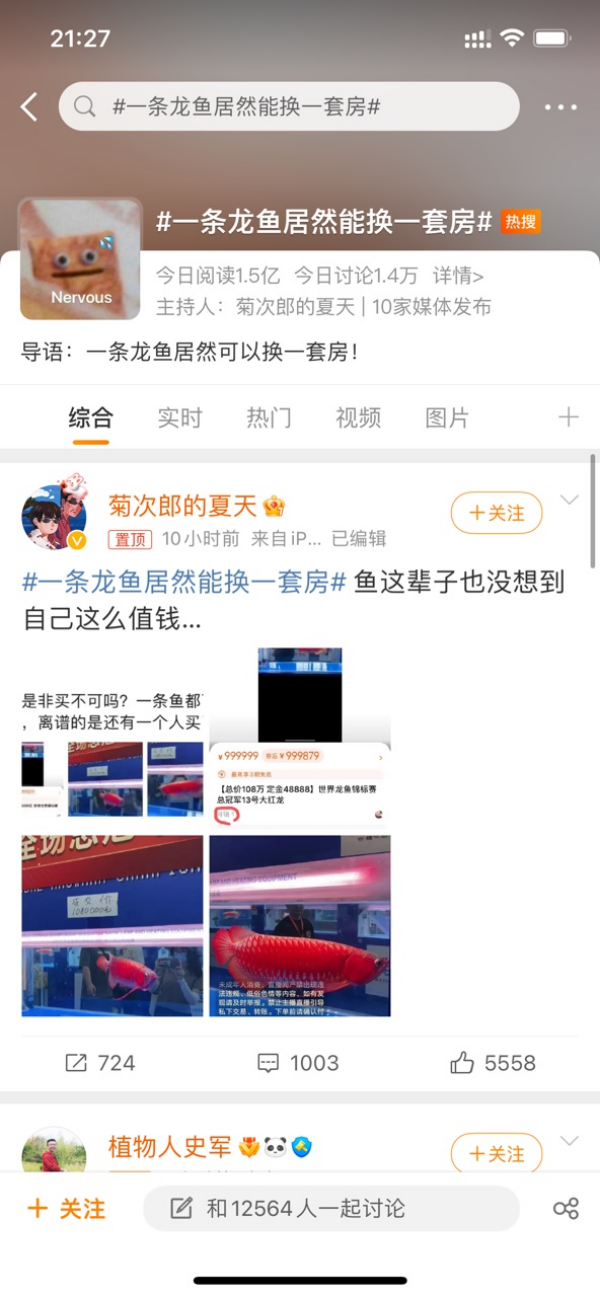Go back using the top-left arrow
This screenshot has height=1297, width=600.
[30, 107]
